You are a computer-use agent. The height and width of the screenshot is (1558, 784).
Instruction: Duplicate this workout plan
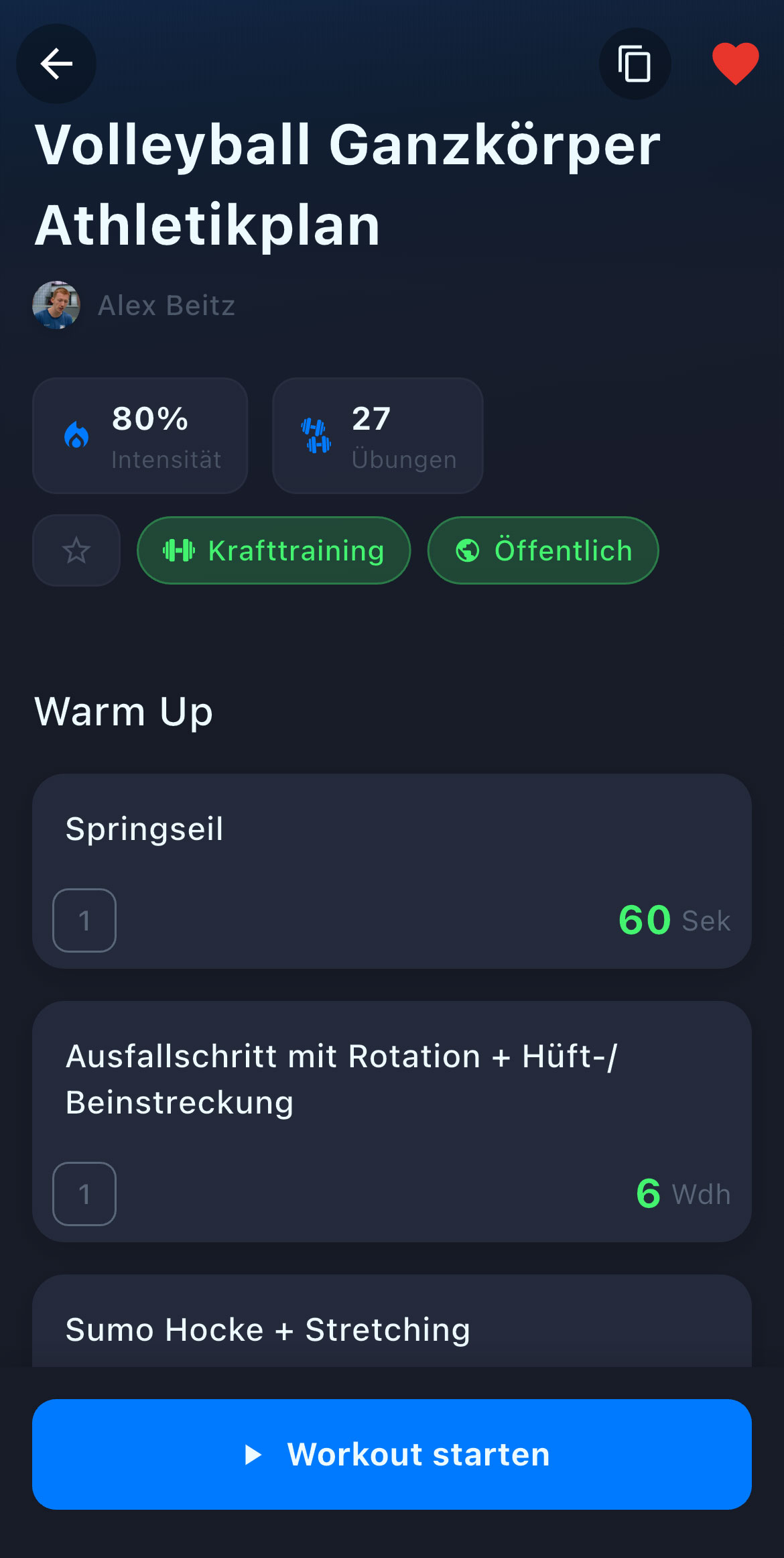635,64
